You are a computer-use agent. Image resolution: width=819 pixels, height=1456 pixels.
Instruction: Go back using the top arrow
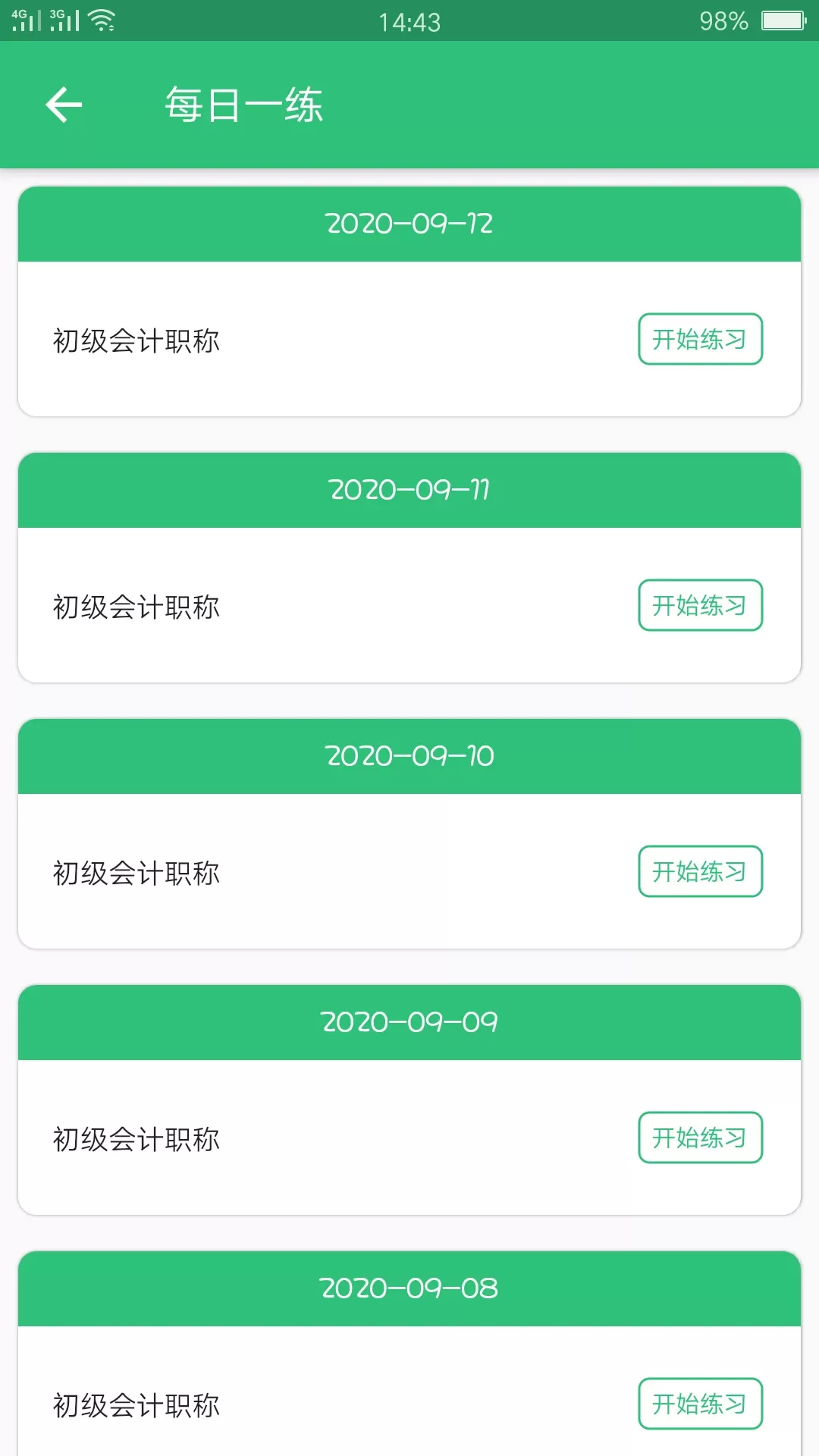click(64, 105)
